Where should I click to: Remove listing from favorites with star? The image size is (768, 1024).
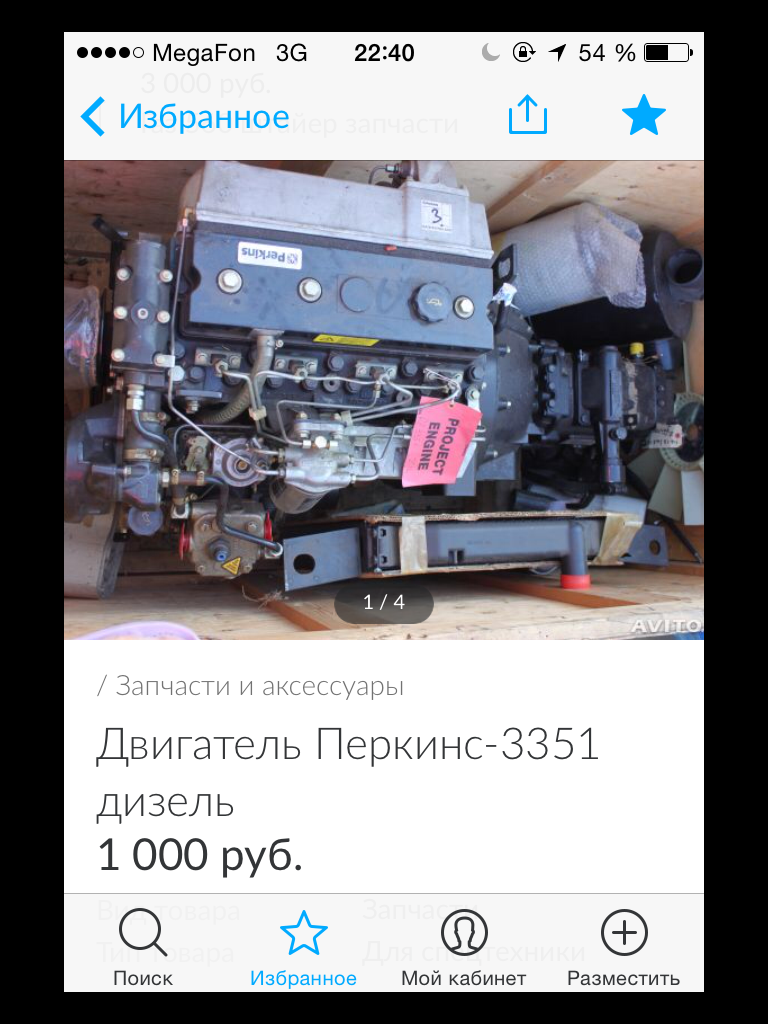pyautogui.click(x=643, y=116)
